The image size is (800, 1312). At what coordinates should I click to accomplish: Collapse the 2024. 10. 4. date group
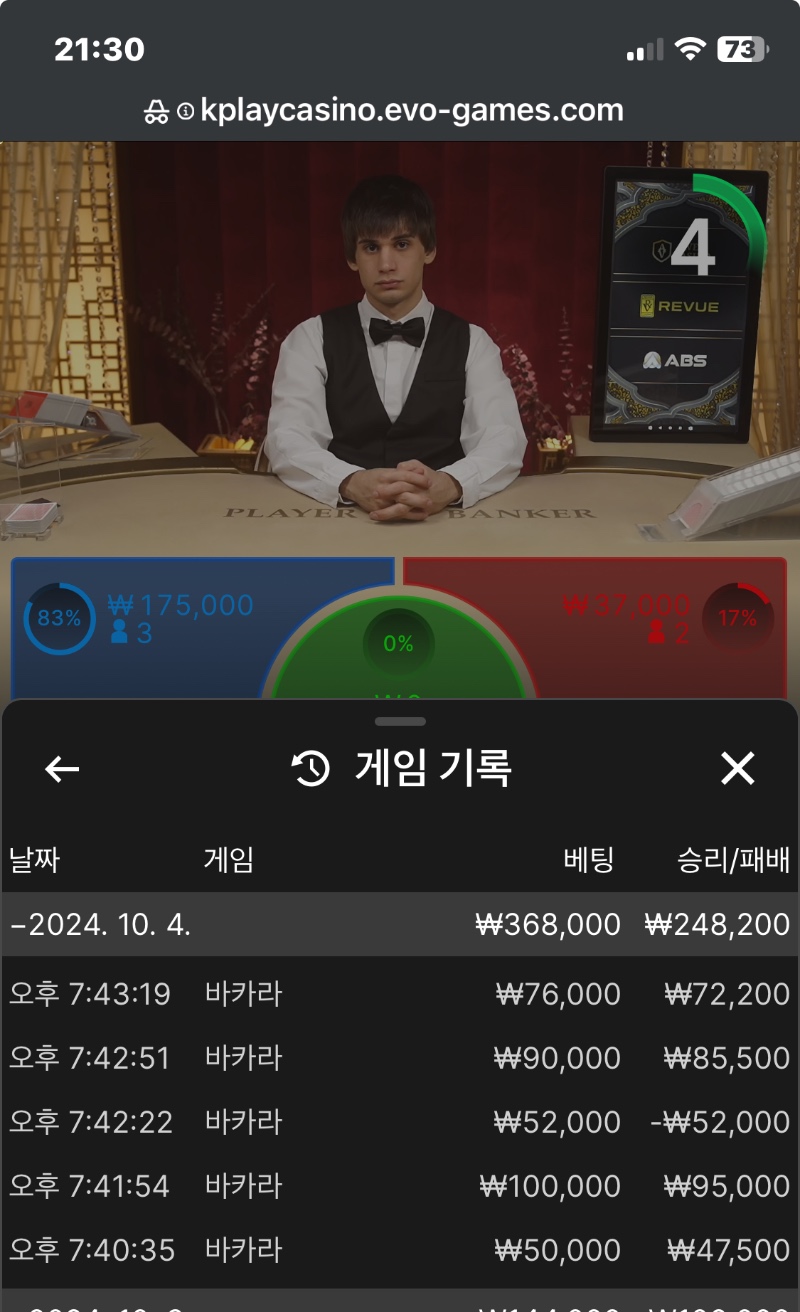click(x=400, y=924)
